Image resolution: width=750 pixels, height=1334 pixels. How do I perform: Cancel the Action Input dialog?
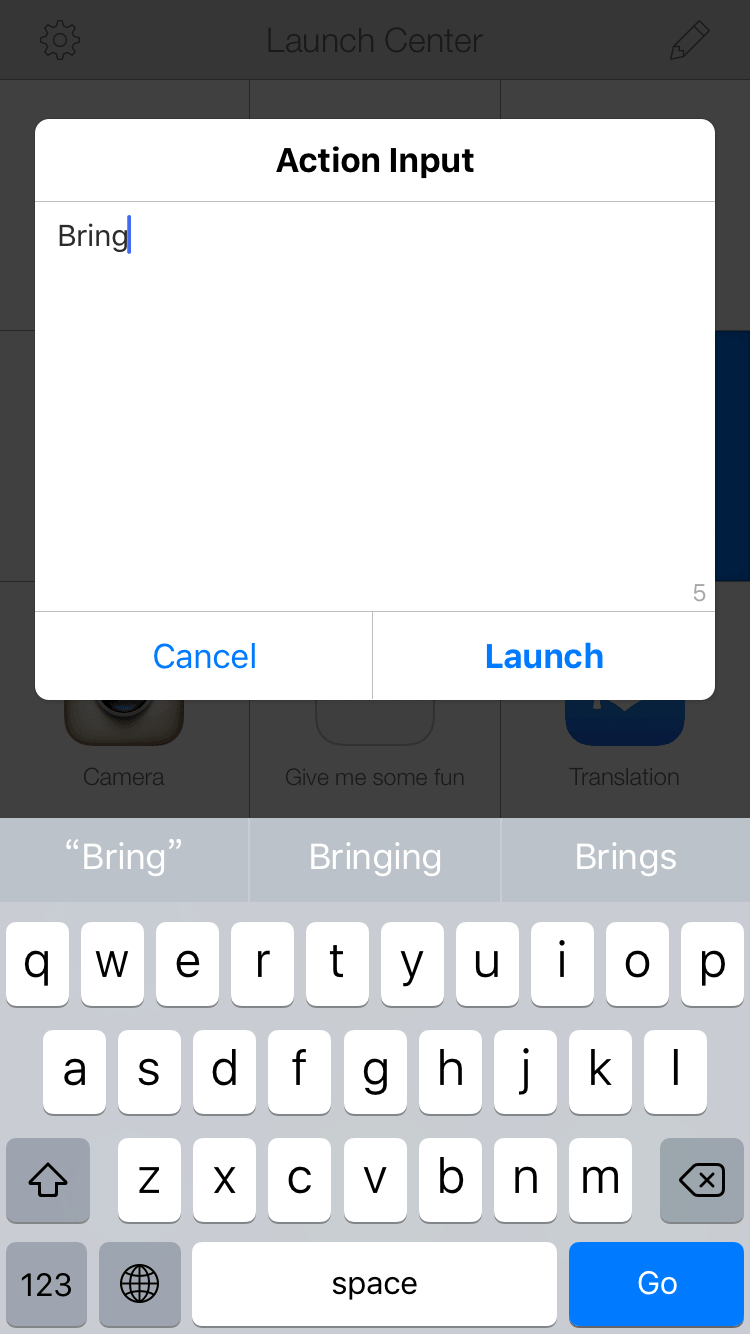click(x=204, y=656)
